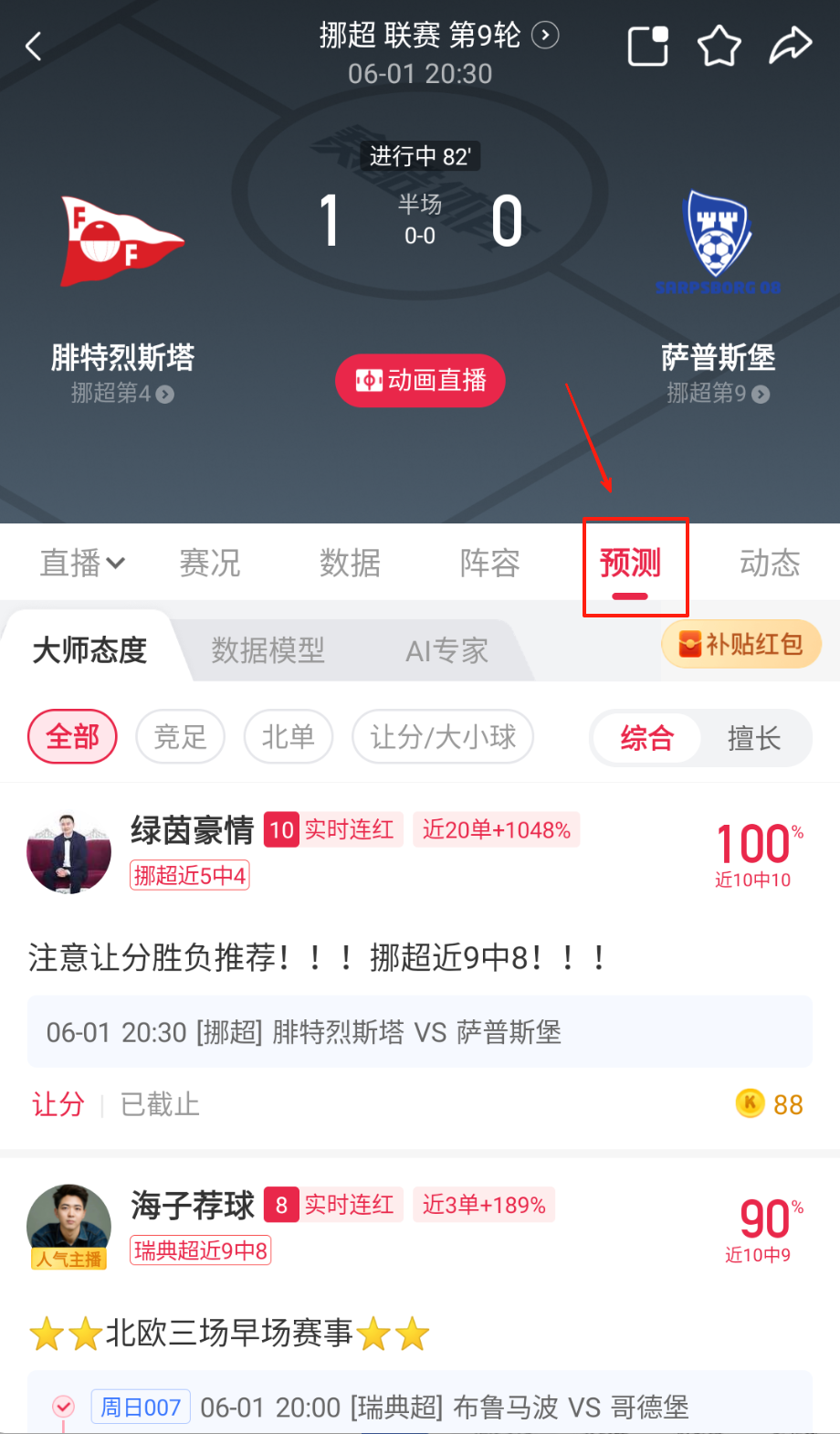The width and height of the screenshot is (840, 1434).
Task: Switch to the 动态 tab
Action: (770, 563)
